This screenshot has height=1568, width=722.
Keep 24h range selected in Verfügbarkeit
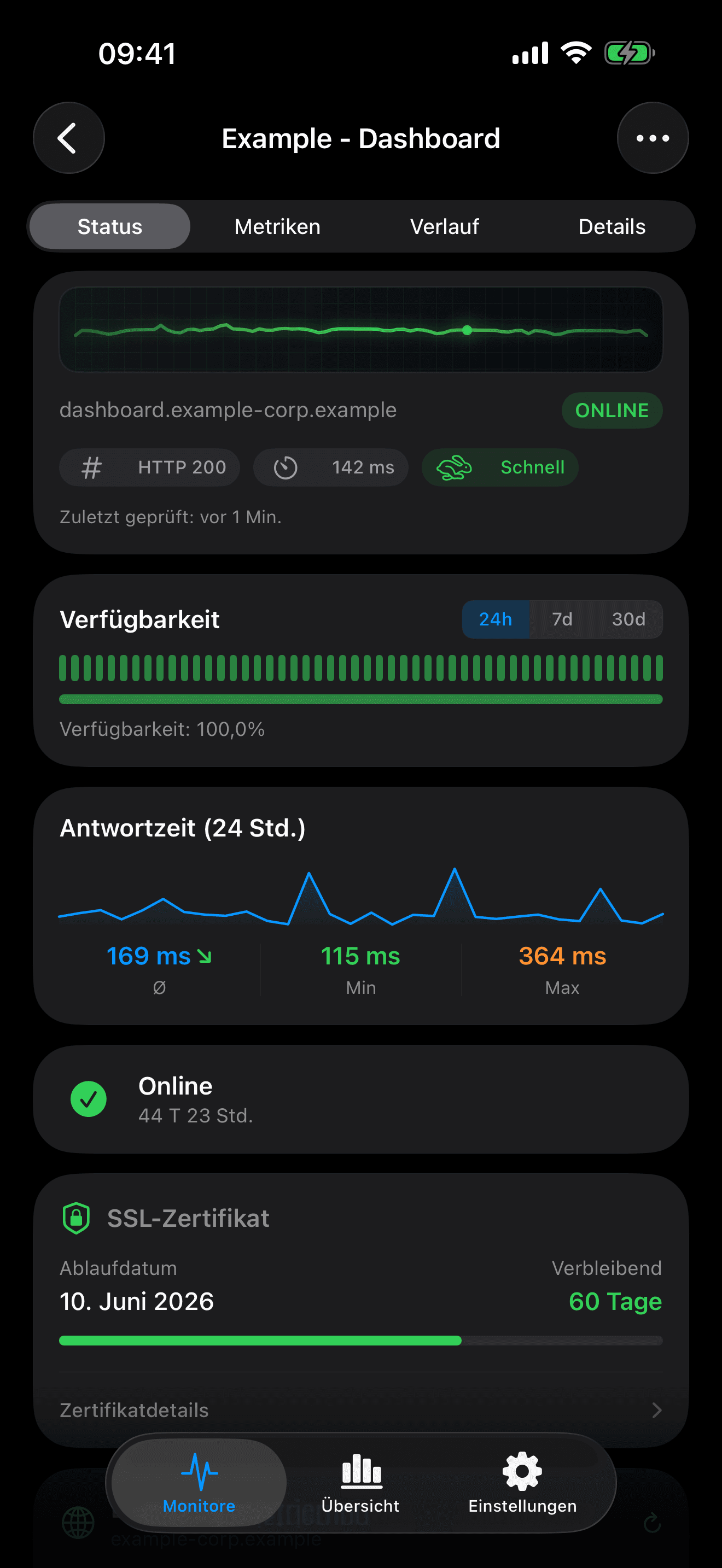tap(496, 619)
